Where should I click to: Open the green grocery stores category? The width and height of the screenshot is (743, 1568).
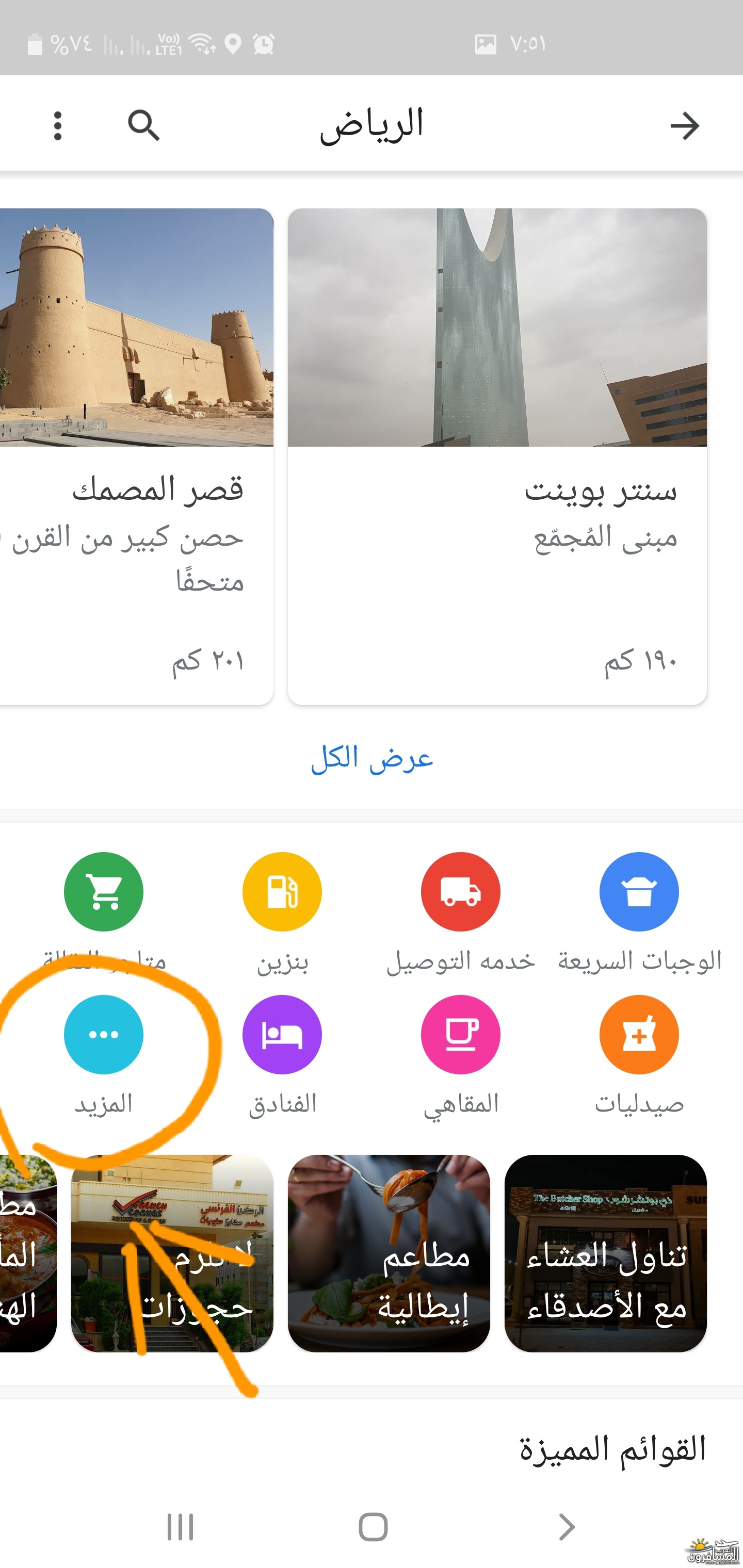(104, 892)
